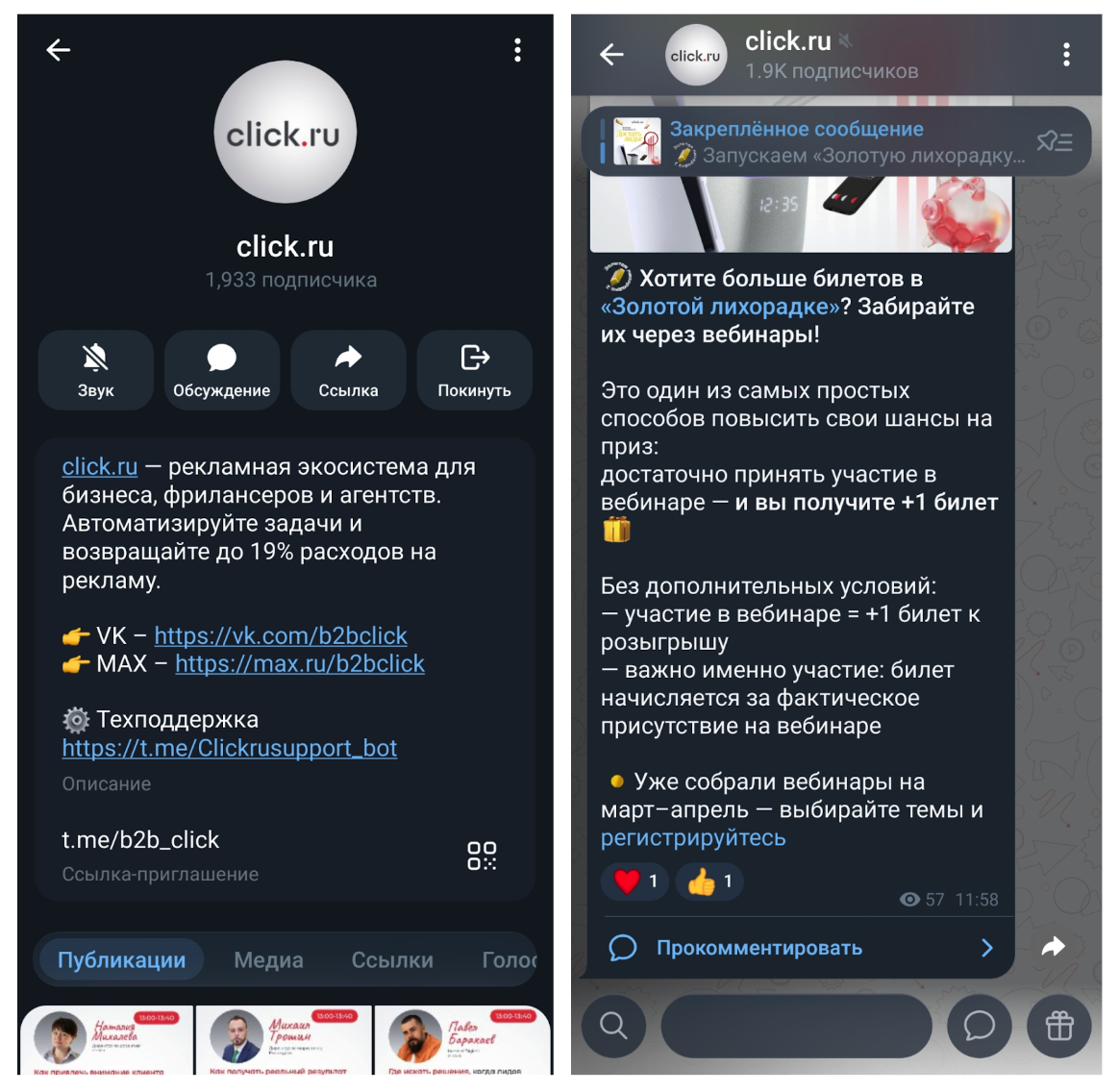Image resolution: width=1119 pixels, height=1092 pixels.
Task: Follow the регистрируйтесь link
Action: click(x=693, y=838)
